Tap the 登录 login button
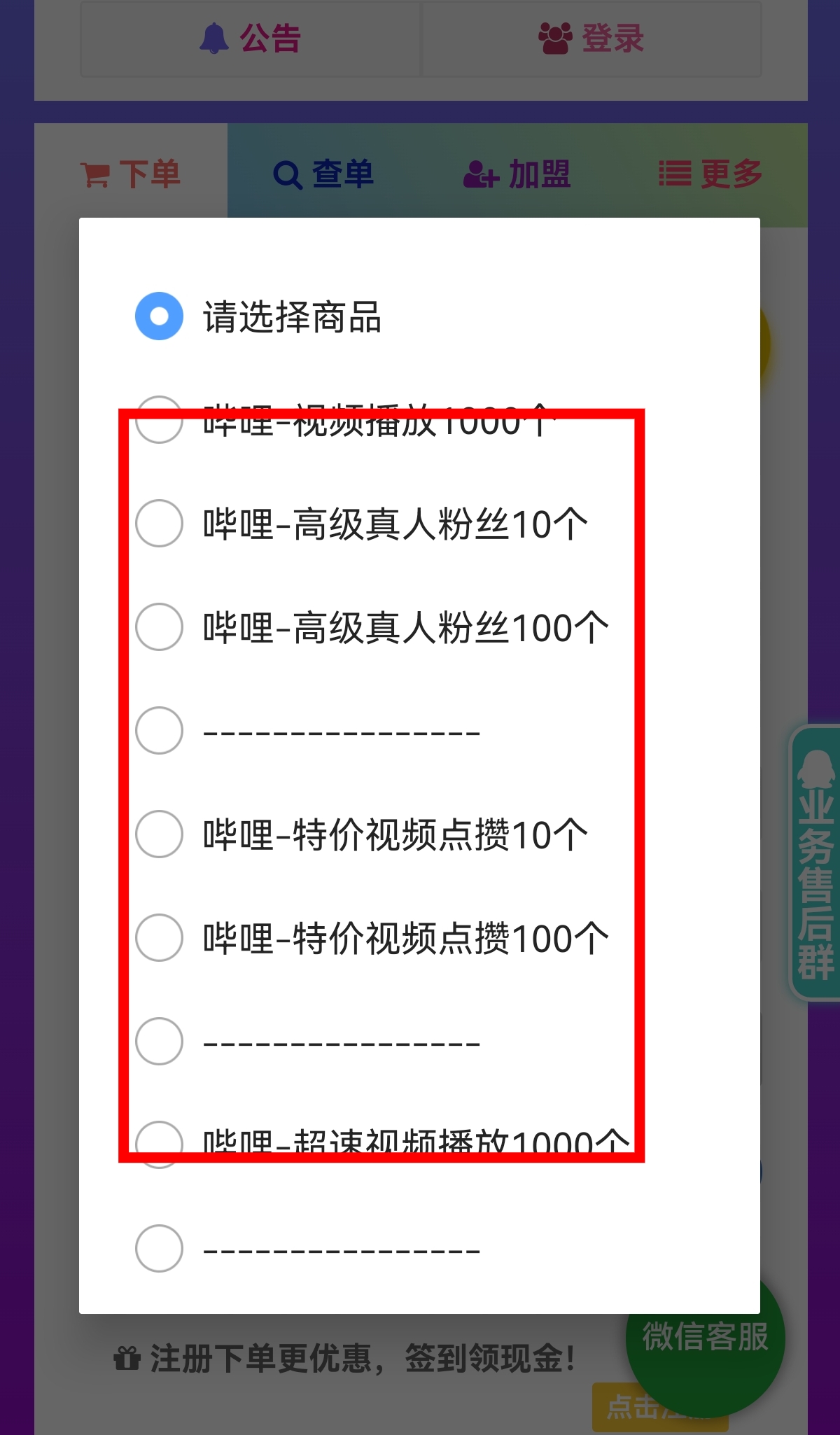Image resolution: width=840 pixels, height=1435 pixels. tap(591, 38)
